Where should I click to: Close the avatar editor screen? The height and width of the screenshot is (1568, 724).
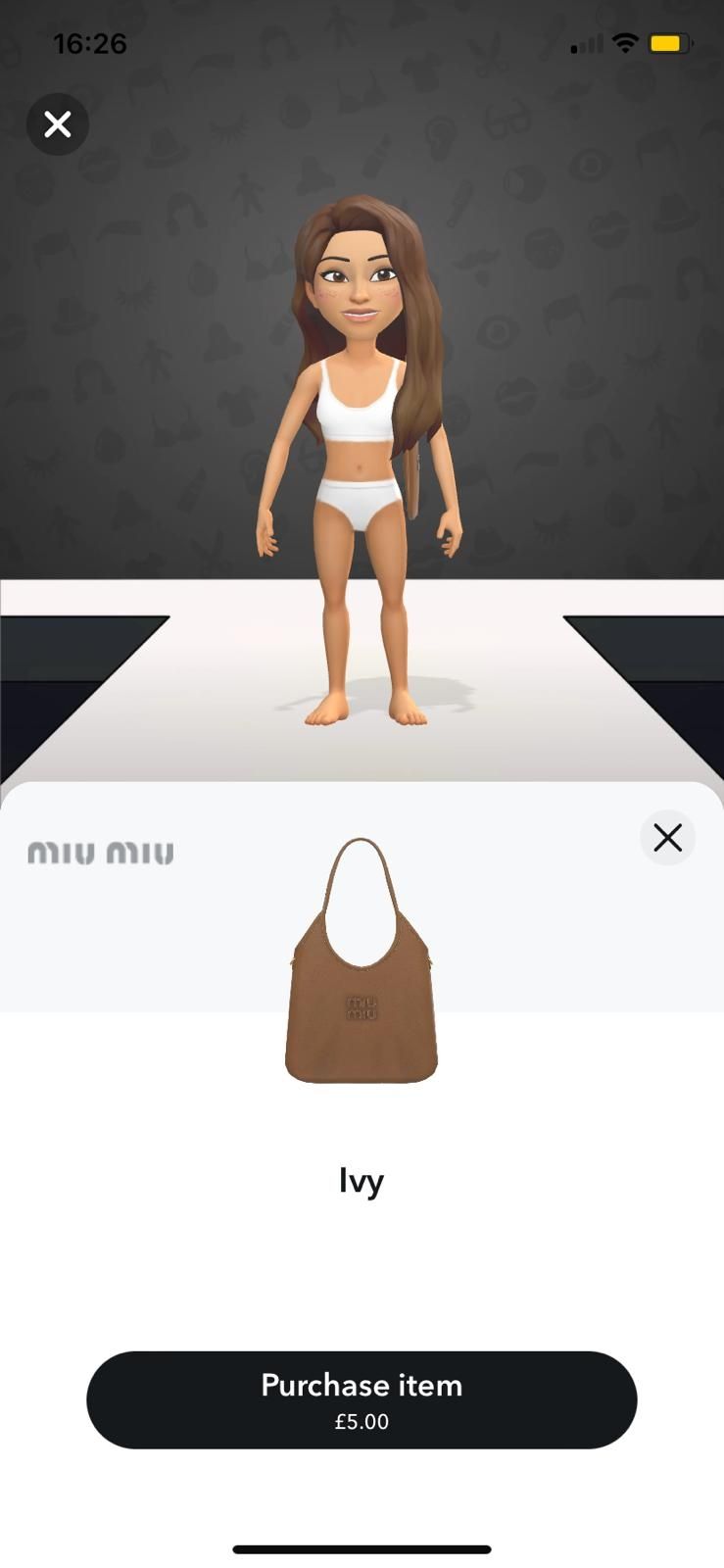(58, 124)
